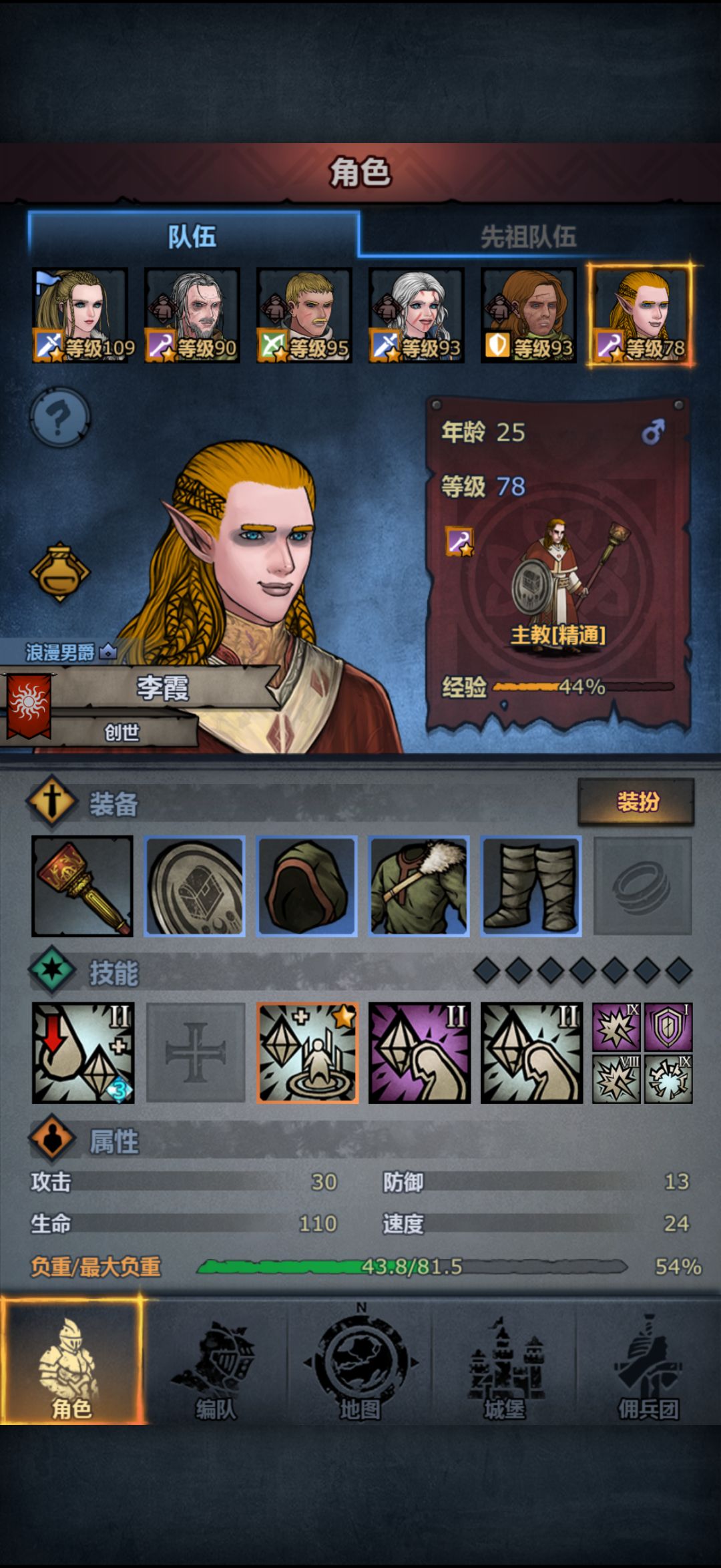View the orange-framed starred skill
This screenshot has height=1568, width=721.
308,1052
